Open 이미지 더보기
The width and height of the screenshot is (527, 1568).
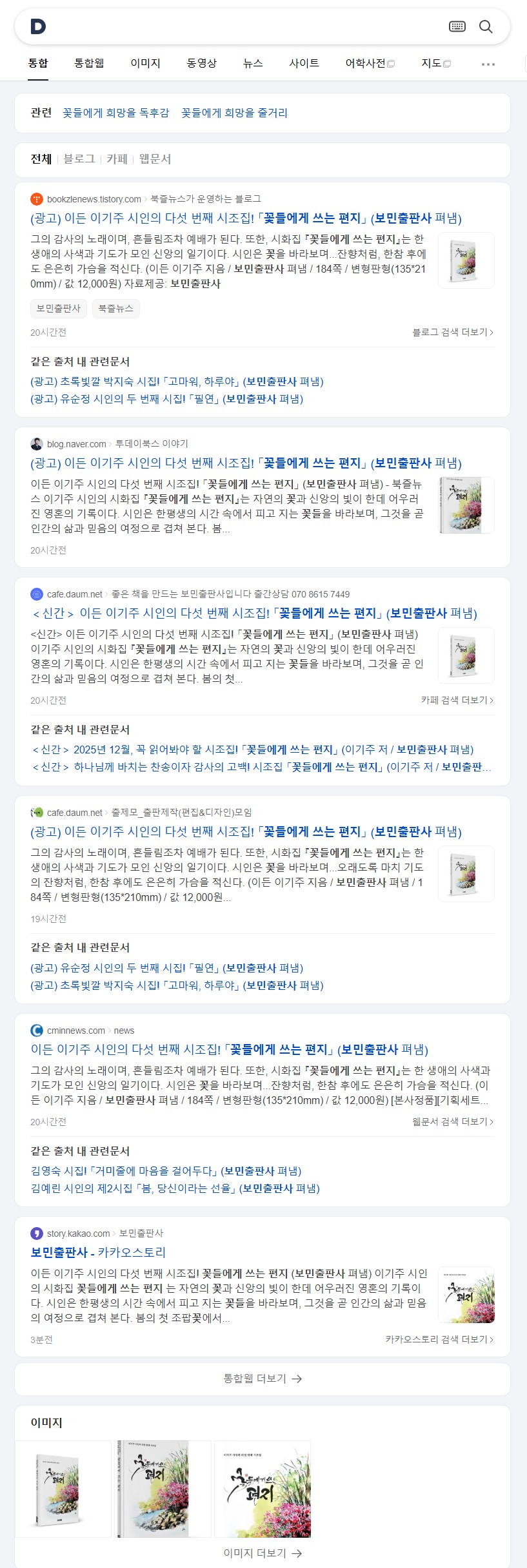coord(263,1553)
